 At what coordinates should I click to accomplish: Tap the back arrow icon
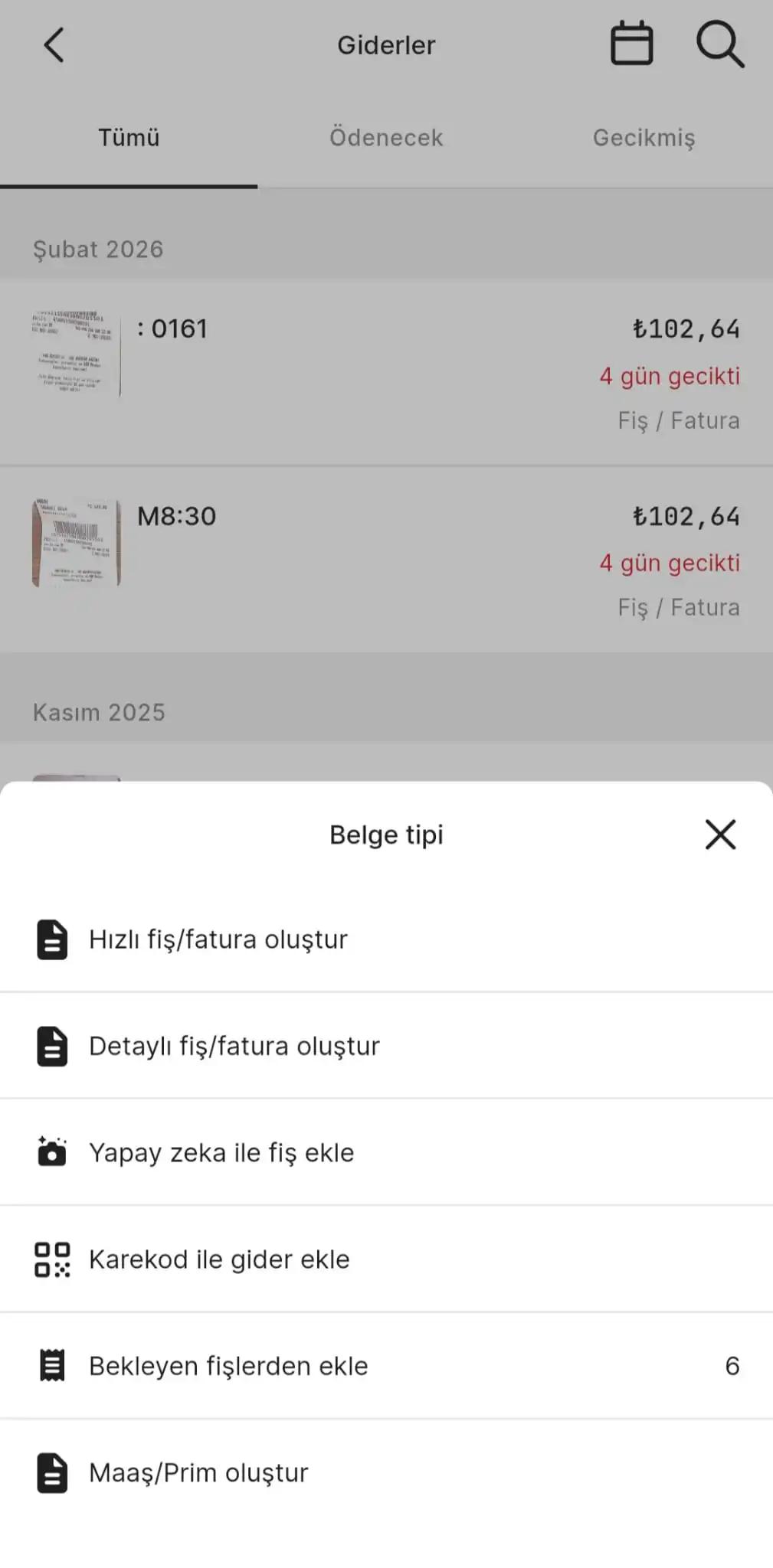coord(52,44)
